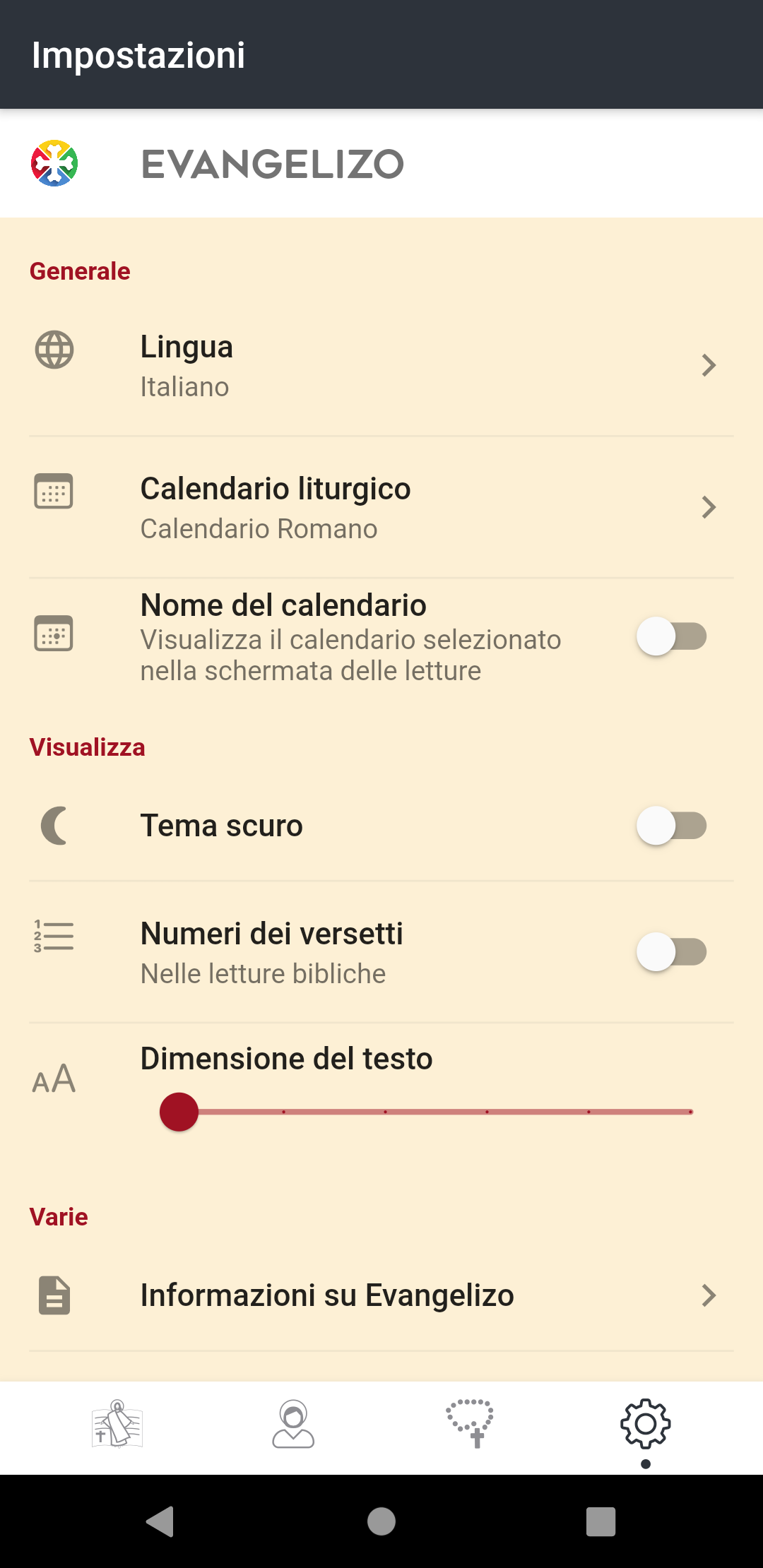Enable Numeri dei versetti
Screen dimensions: 763x1568
point(671,951)
